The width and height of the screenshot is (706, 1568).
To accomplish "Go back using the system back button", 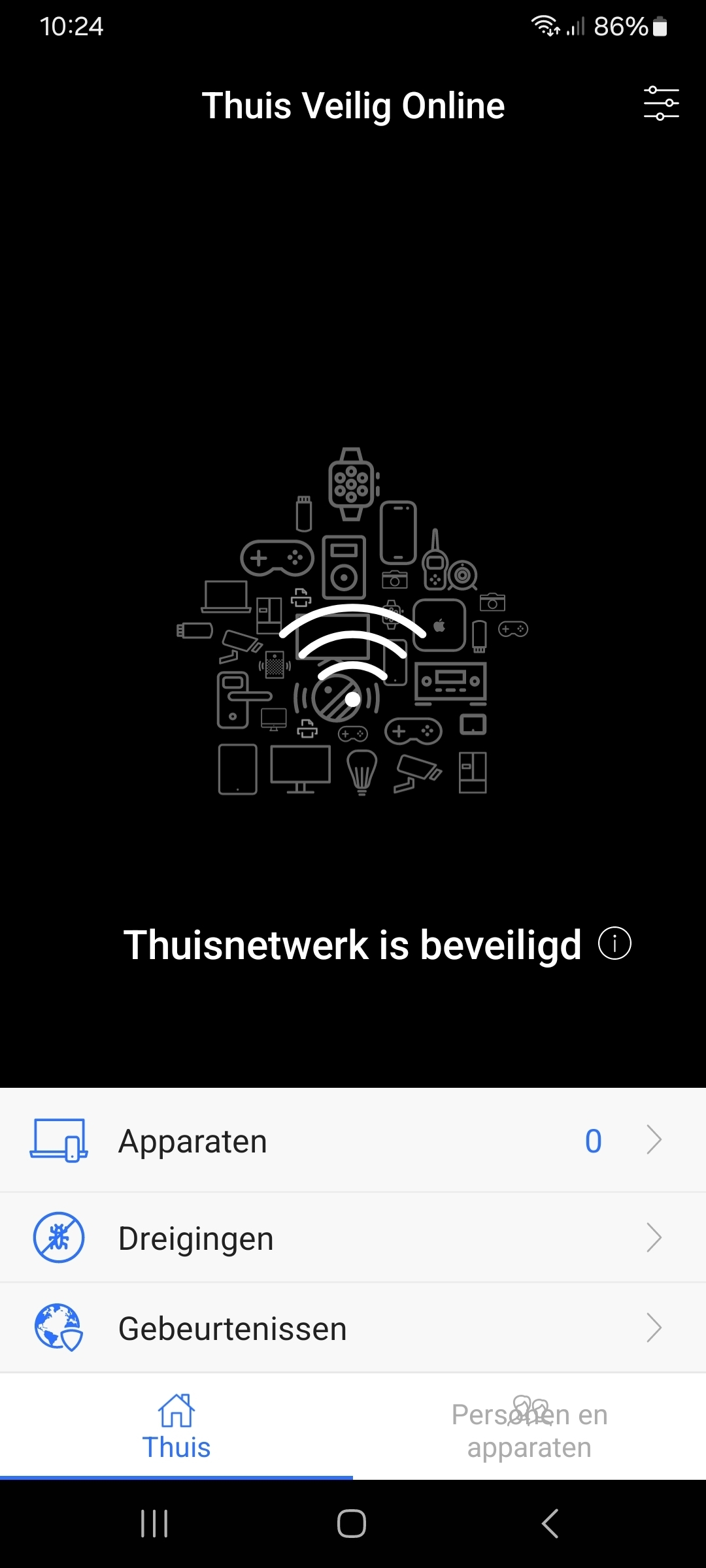I will pyautogui.click(x=550, y=1524).
